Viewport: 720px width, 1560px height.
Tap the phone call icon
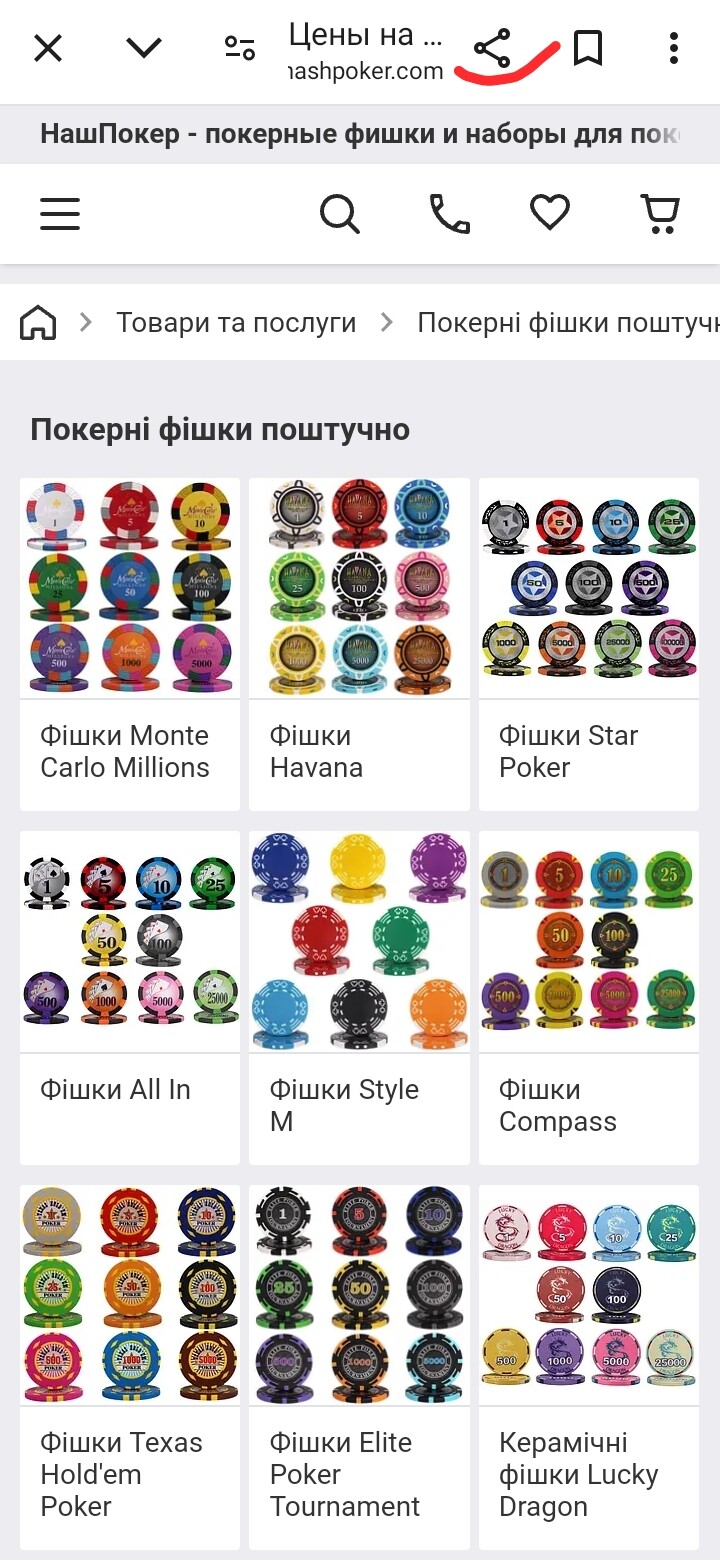pyautogui.click(x=450, y=214)
